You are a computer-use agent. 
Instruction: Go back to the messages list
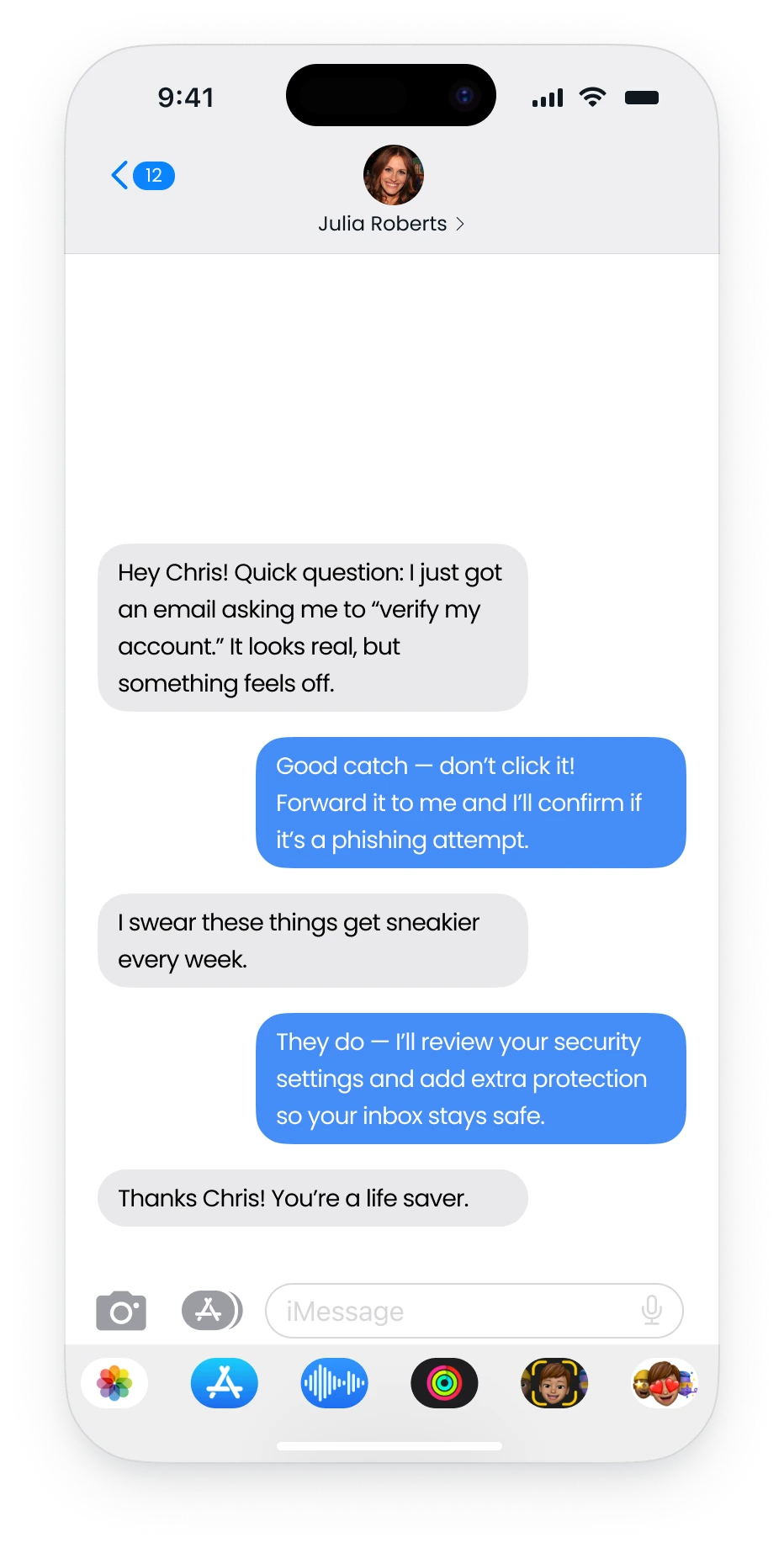pos(140,176)
